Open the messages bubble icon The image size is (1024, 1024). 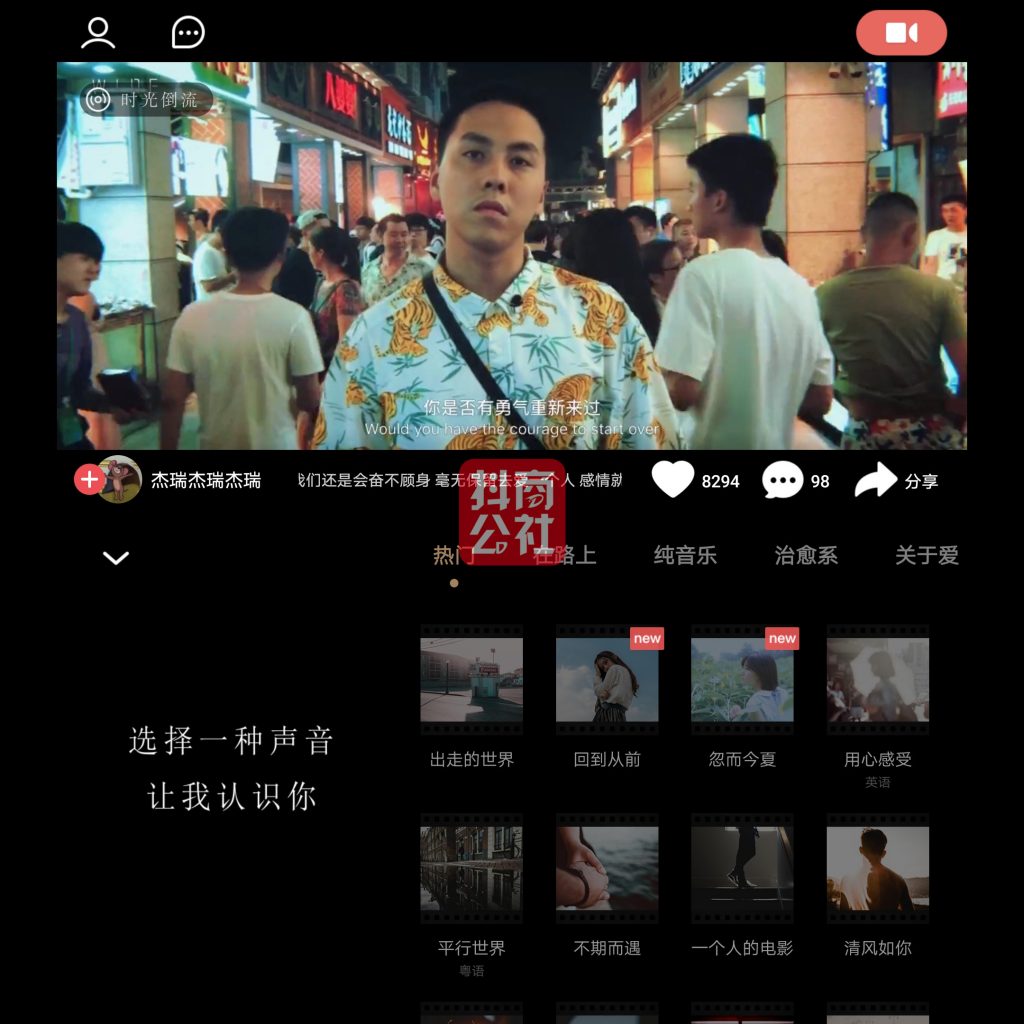pos(188,33)
